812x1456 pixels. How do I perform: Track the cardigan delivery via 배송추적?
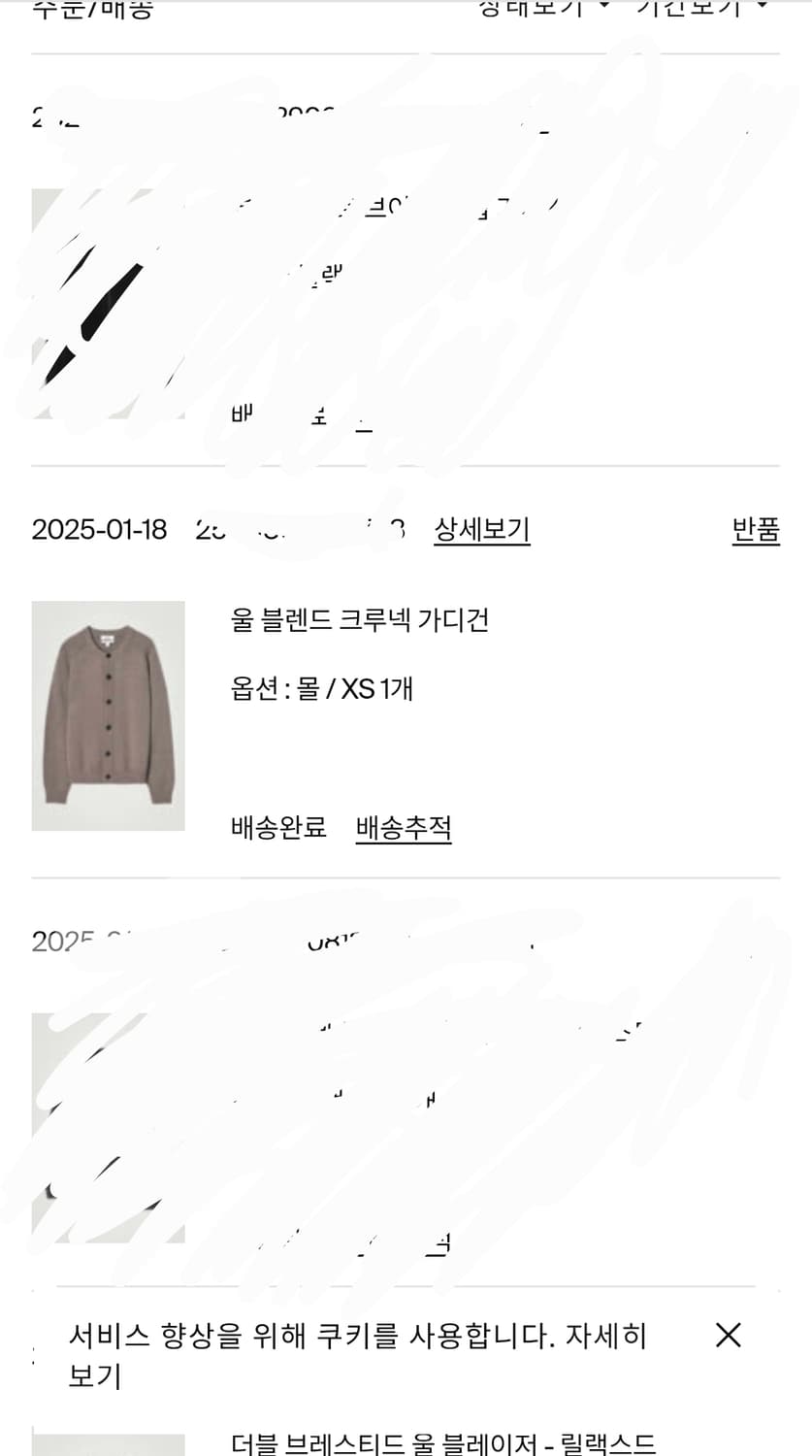[404, 827]
